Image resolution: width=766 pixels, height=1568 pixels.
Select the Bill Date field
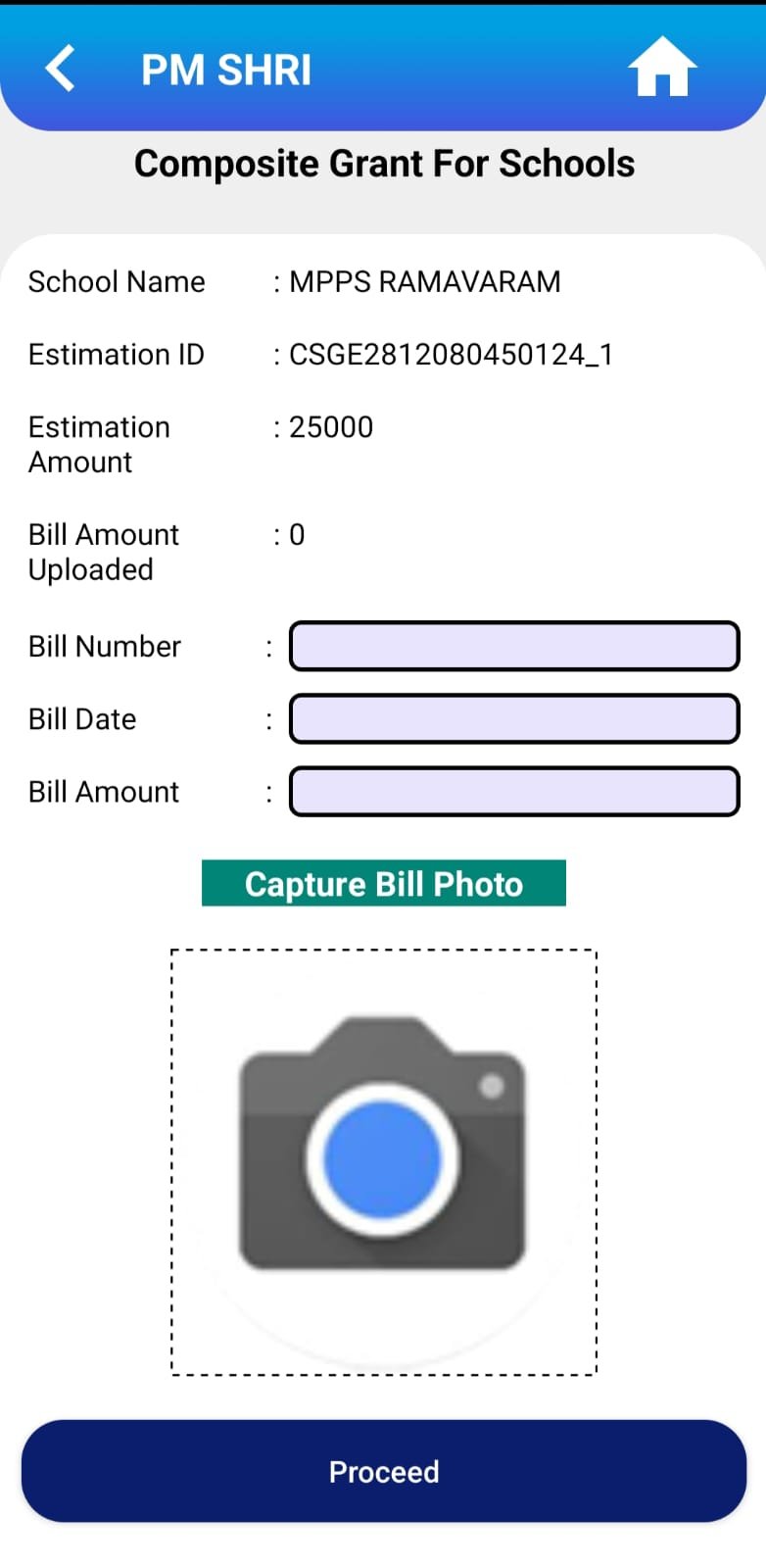click(x=514, y=718)
